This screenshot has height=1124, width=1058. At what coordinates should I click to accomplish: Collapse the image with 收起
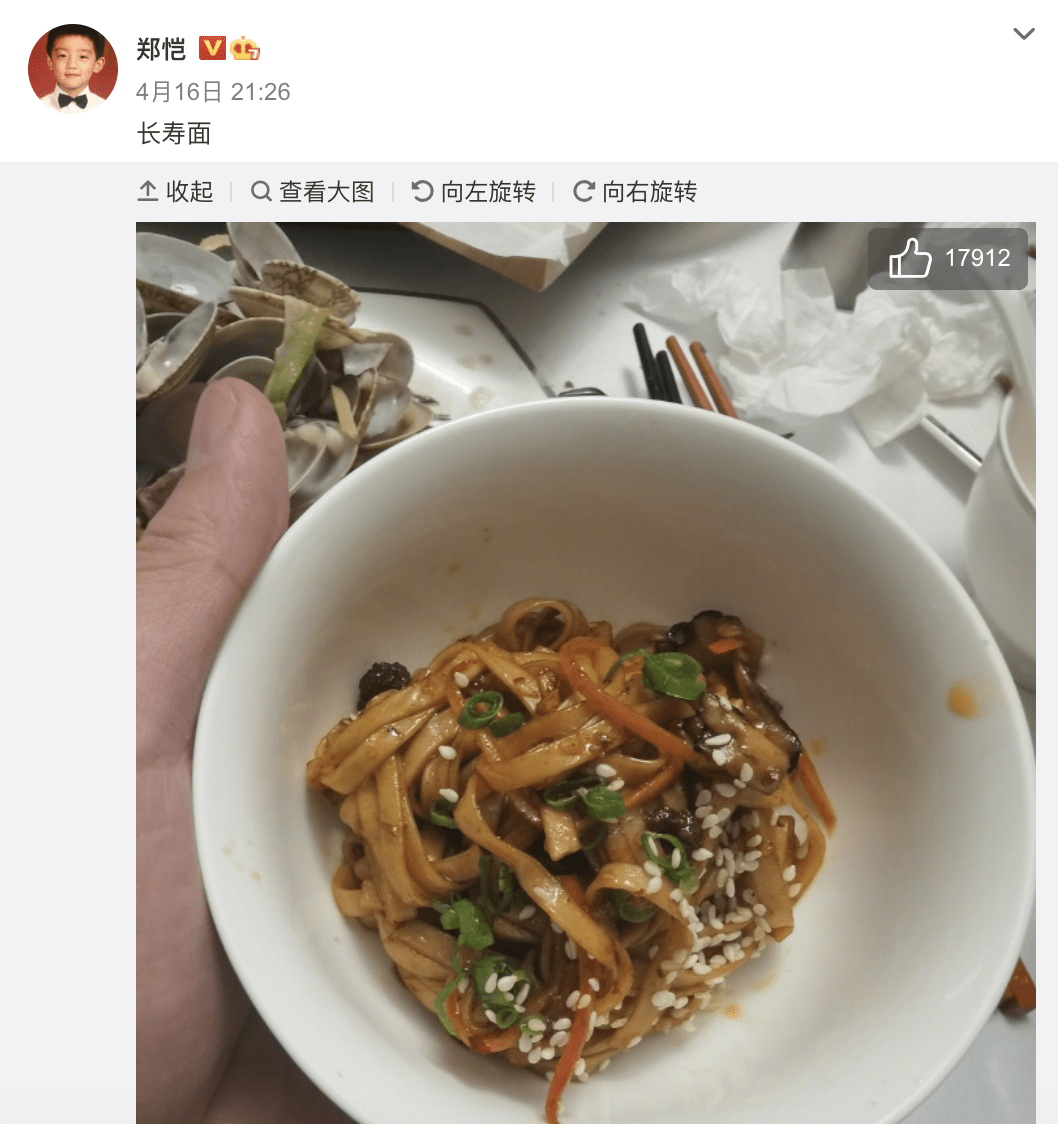pyautogui.click(x=176, y=192)
